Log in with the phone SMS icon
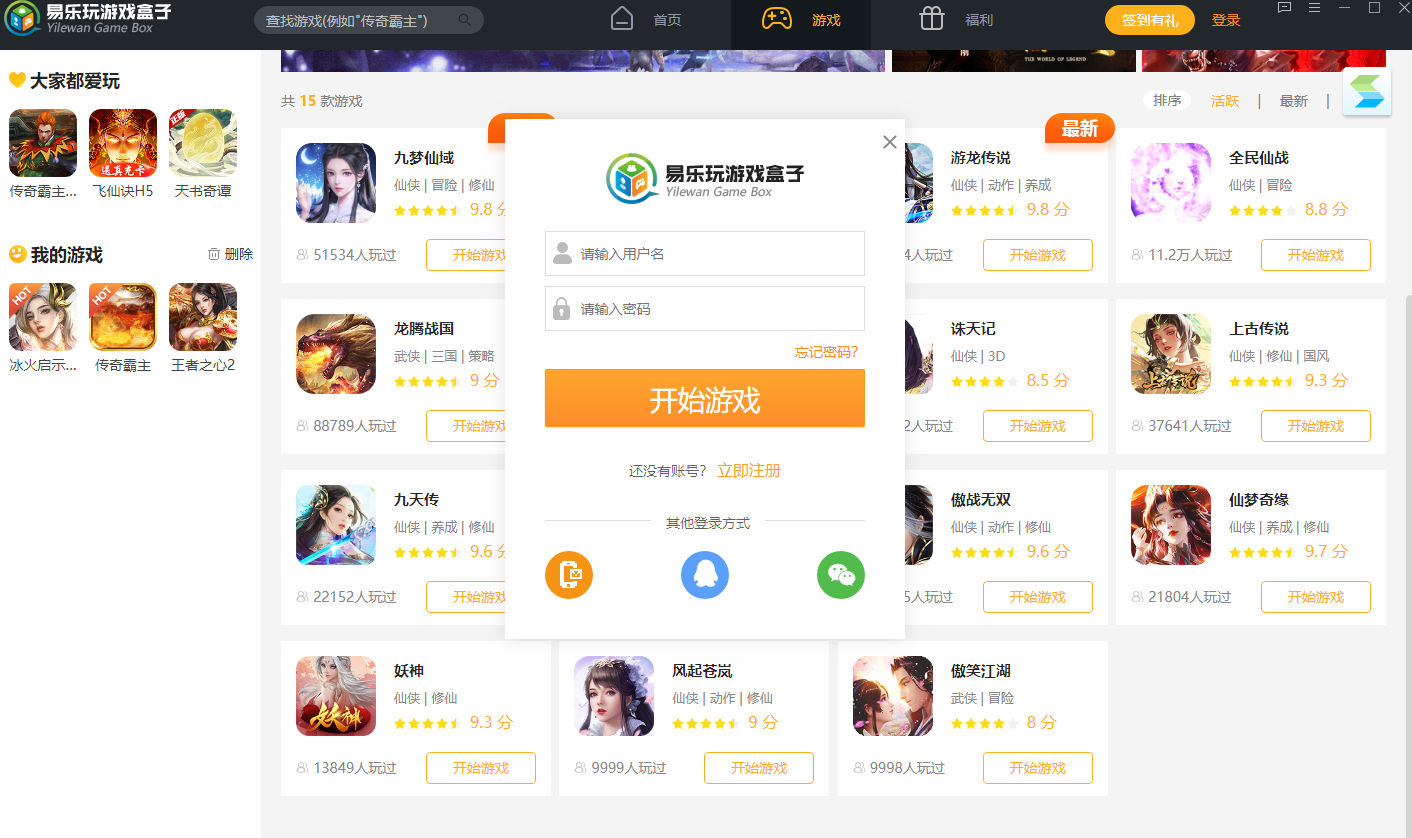This screenshot has height=838, width=1412. (x=569, y=575)
